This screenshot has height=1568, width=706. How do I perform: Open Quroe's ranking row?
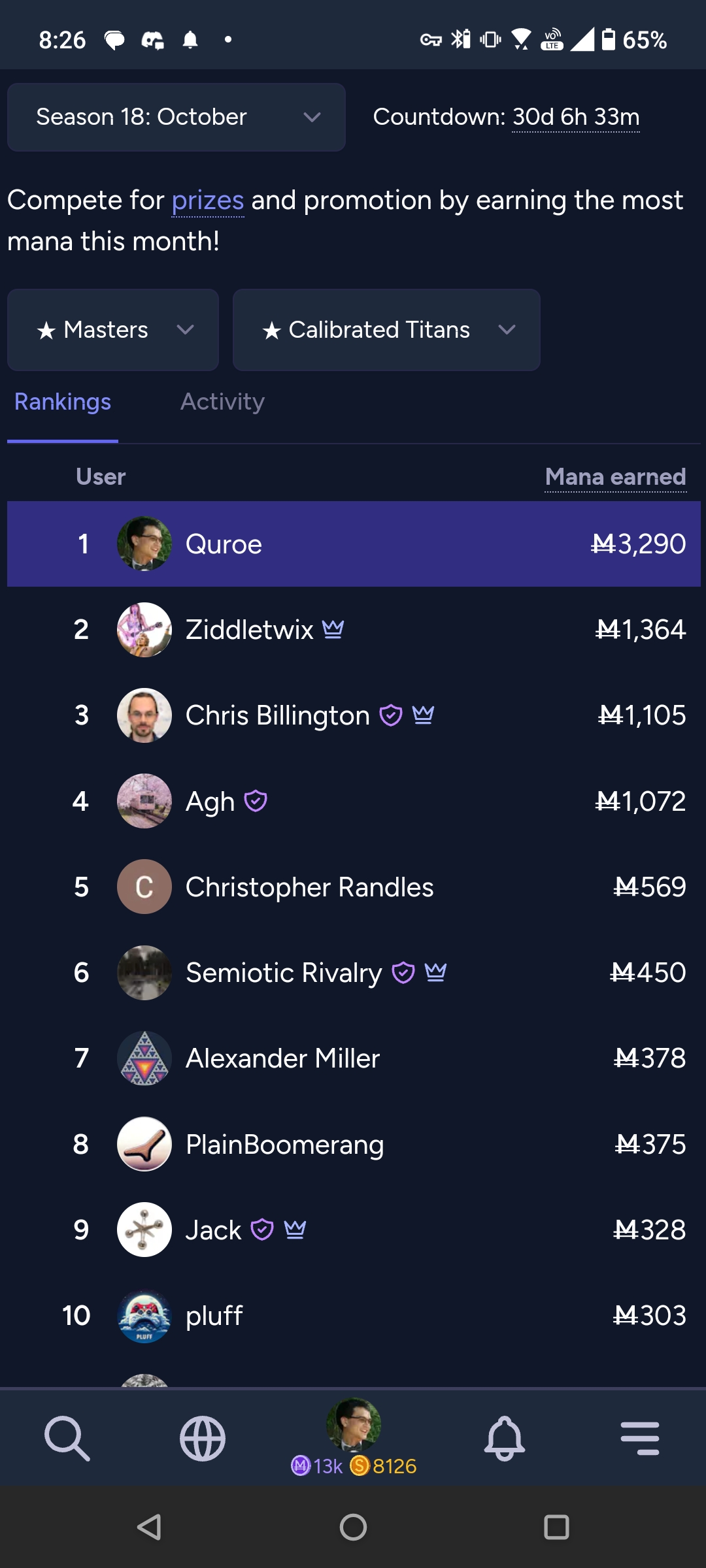click(354, 544)
